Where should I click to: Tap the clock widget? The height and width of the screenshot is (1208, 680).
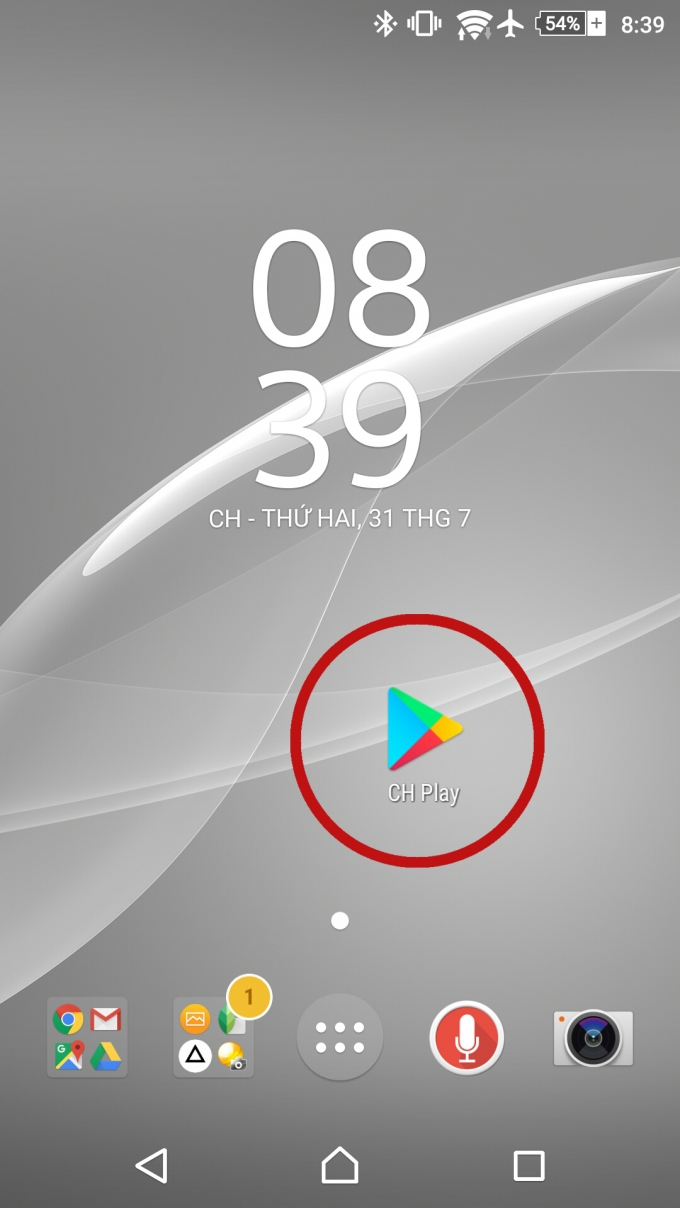coord(340,360)
